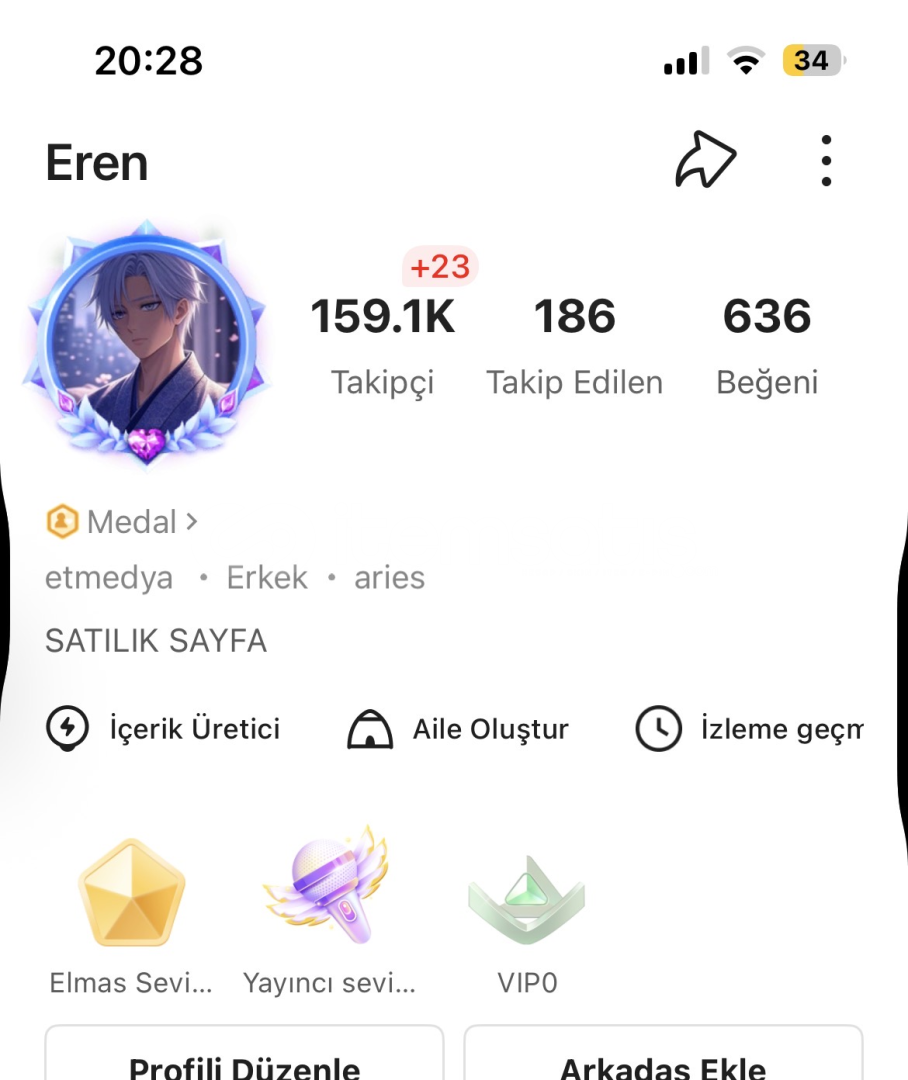Open İzleme geçmişi watch history
Screen dimensions: 908x1080
click(750, 729)
